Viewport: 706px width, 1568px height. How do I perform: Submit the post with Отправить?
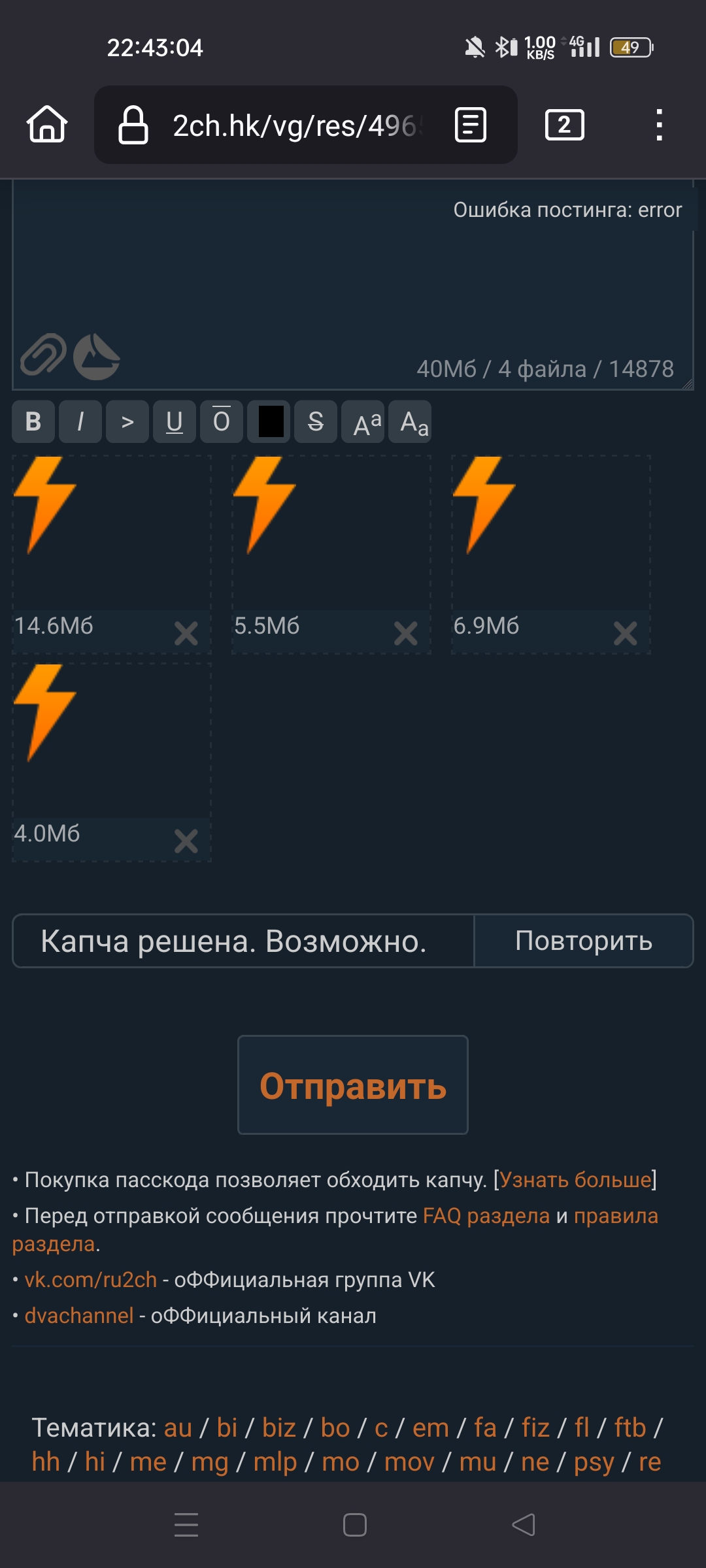(x=353, y=1085)
